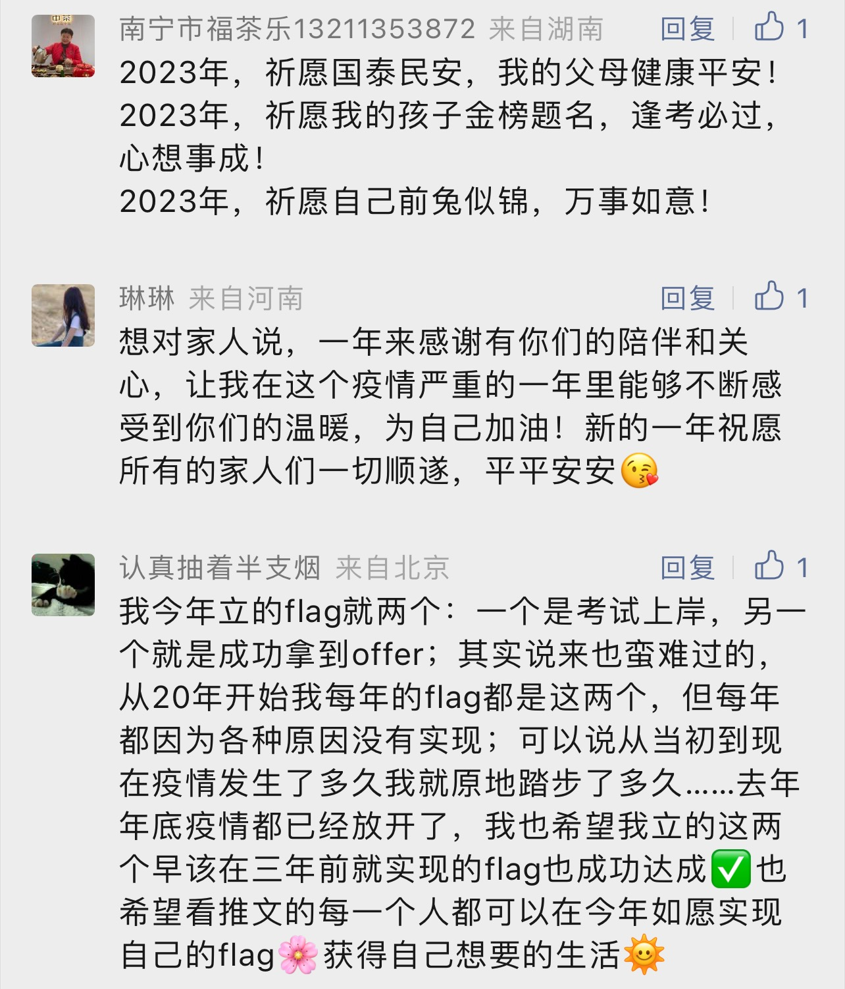This screenshot has width=845, height=989.
Task: Reply to 认真抽着半支烟's comment
Action: click(688, 567)
